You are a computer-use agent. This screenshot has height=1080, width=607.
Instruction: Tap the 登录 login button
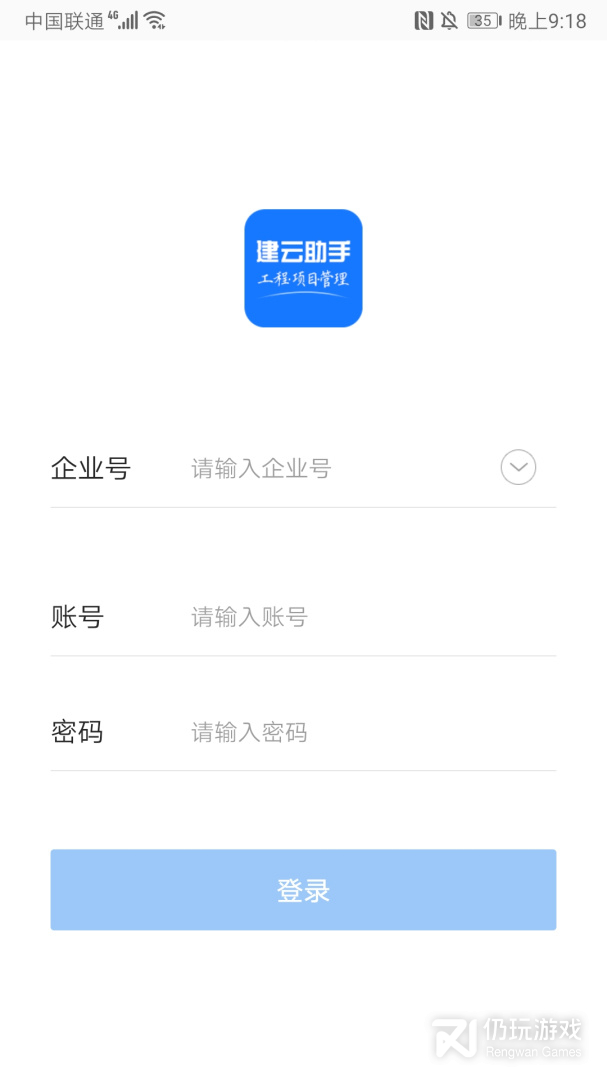pos(303,890)
